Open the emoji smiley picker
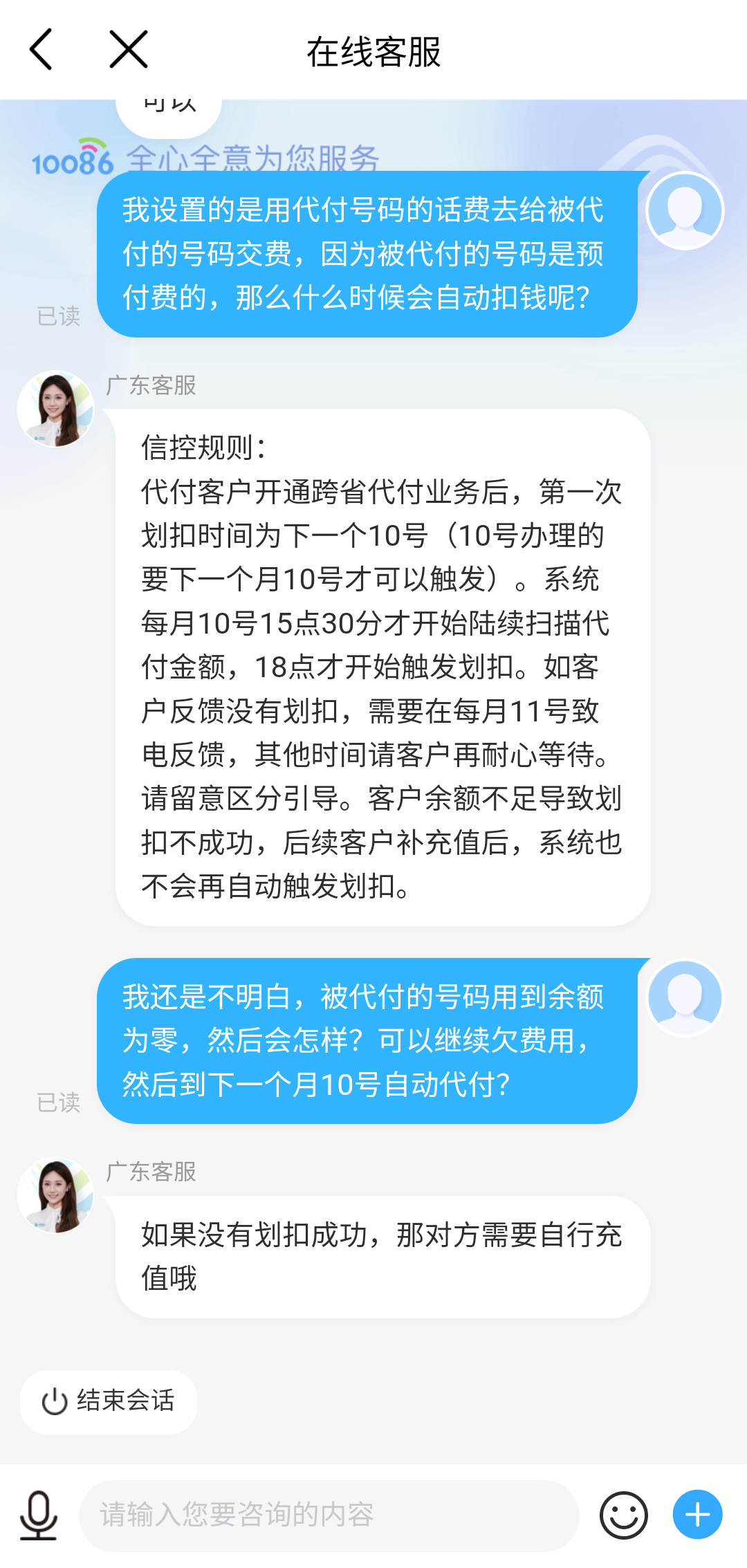Viewport: 747px width, 1568px height. tap(623, 1515)
